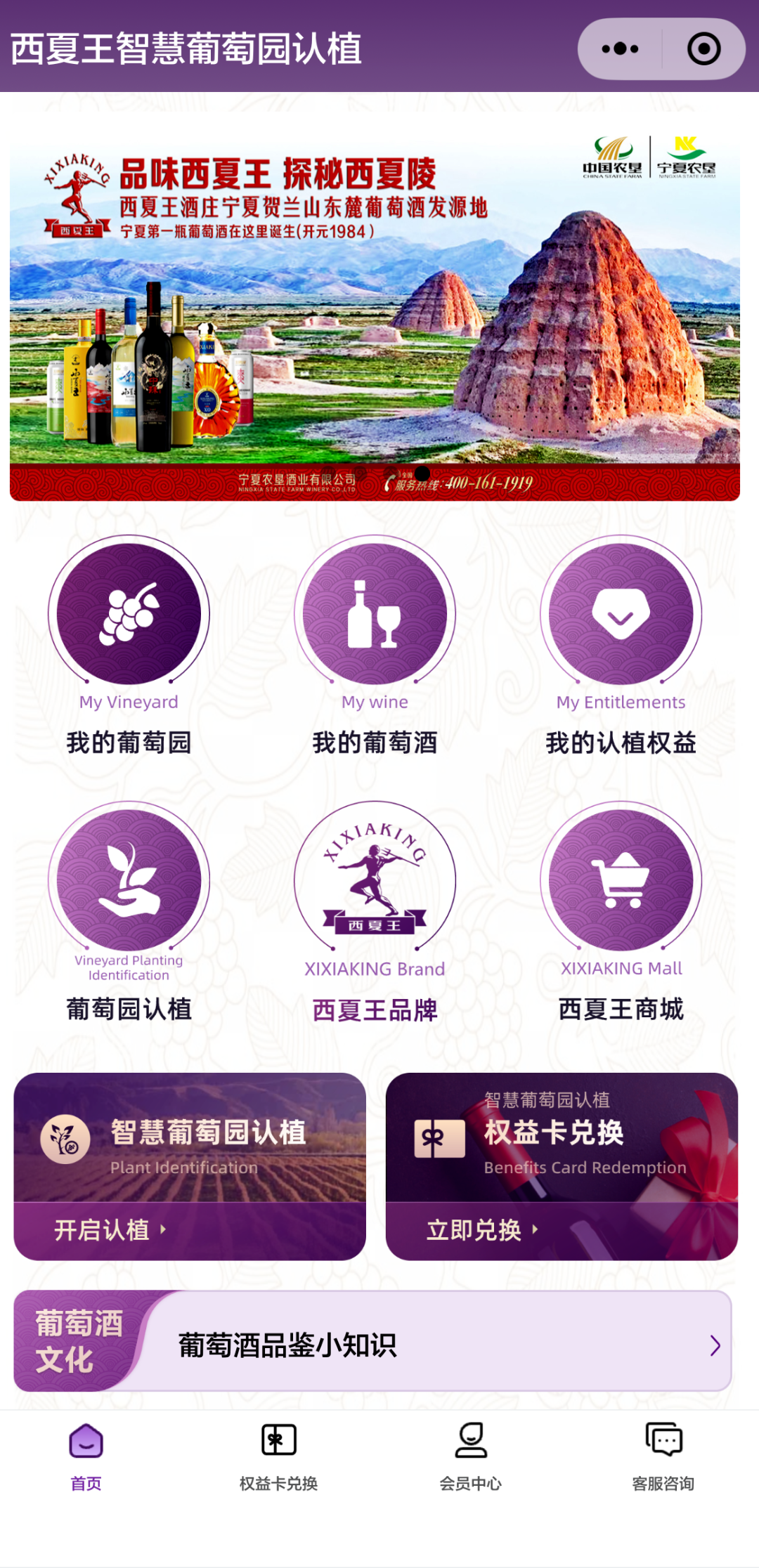Image resolution: width=759 pixels, height=1568 pixels.
Task: Tap 立即兑换 on the 权益卡兑换 card
Action: pyautogui.click(x=482, y=1229)
